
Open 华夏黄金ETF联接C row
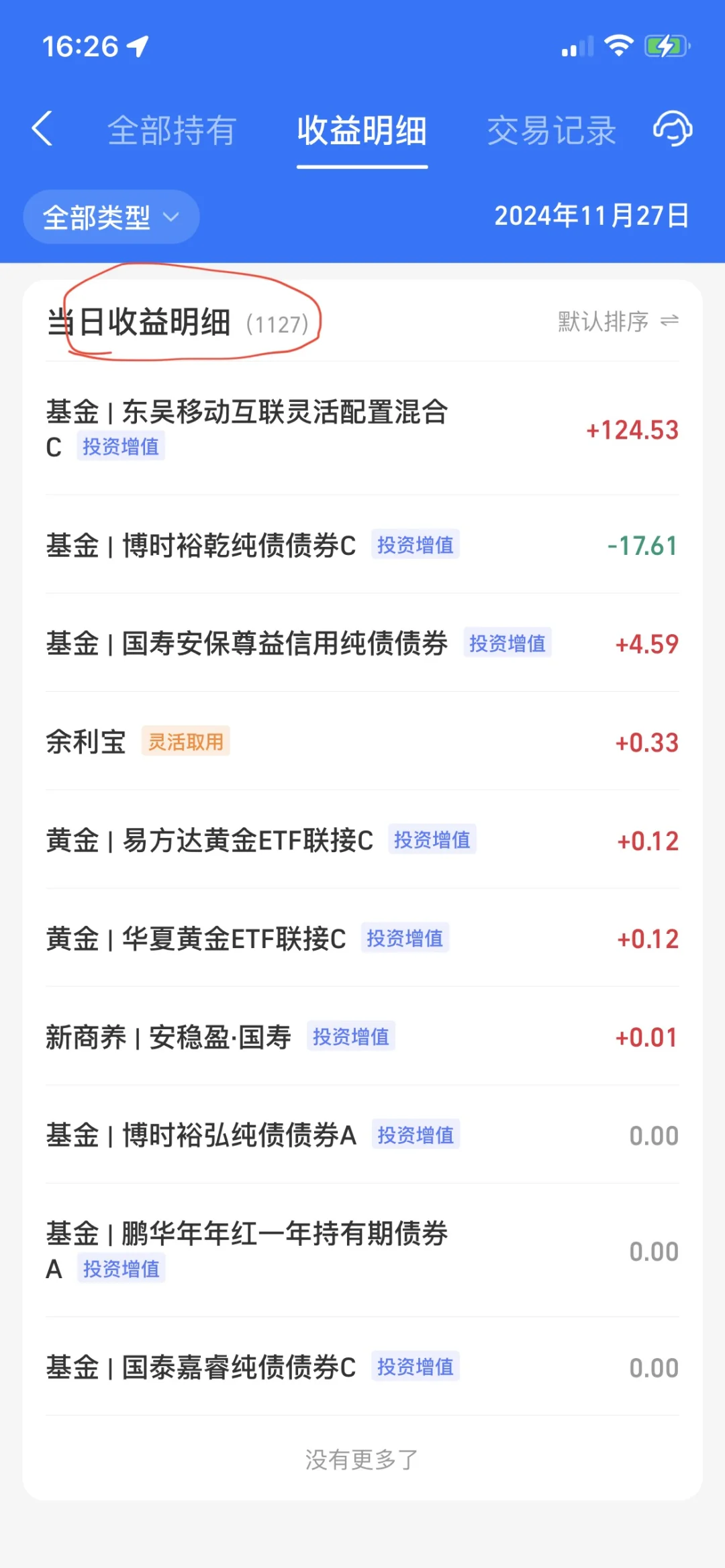click(362, 938)
